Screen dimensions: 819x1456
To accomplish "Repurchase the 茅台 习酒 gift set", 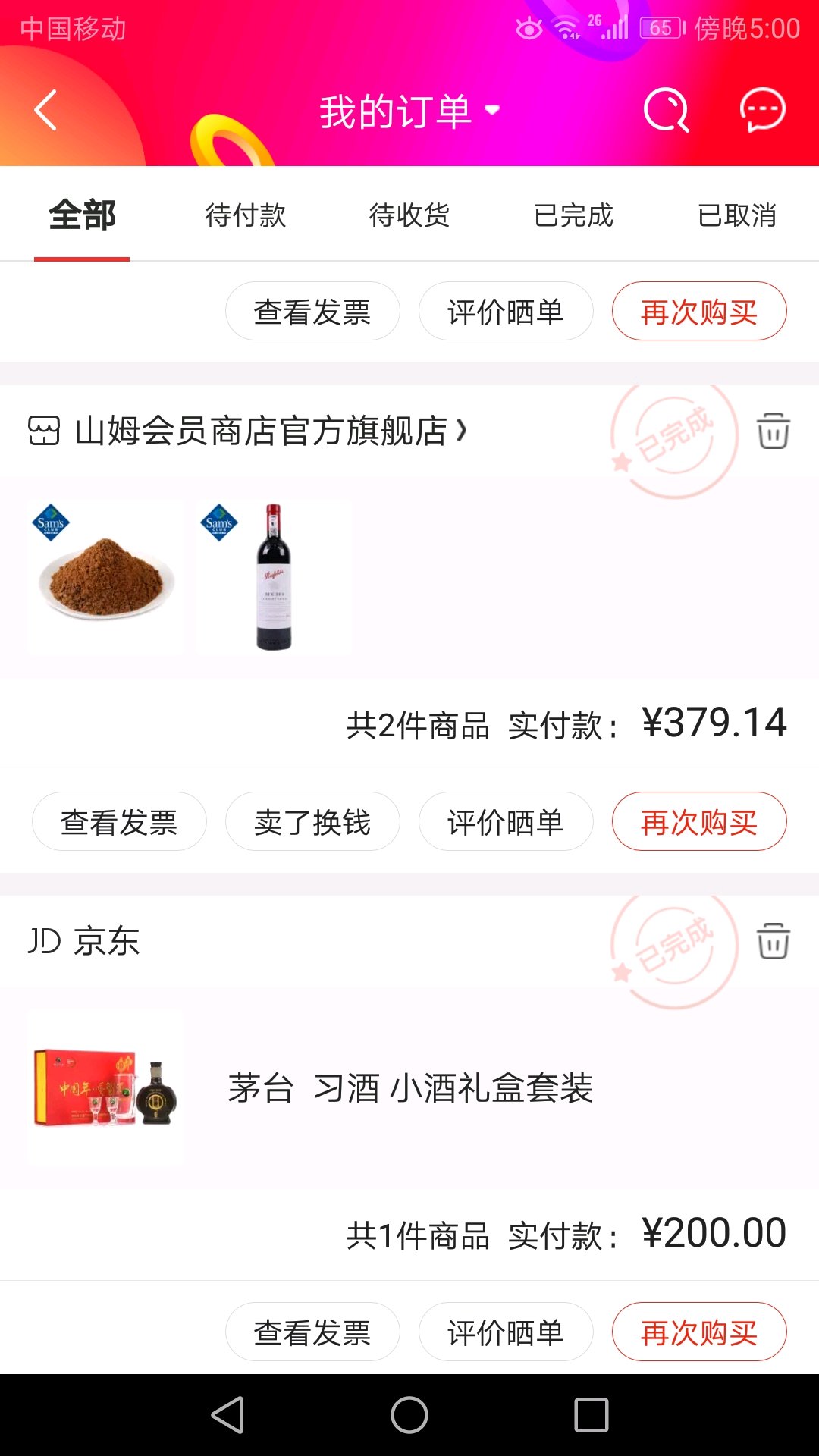I will click(x=699, y=1332).
